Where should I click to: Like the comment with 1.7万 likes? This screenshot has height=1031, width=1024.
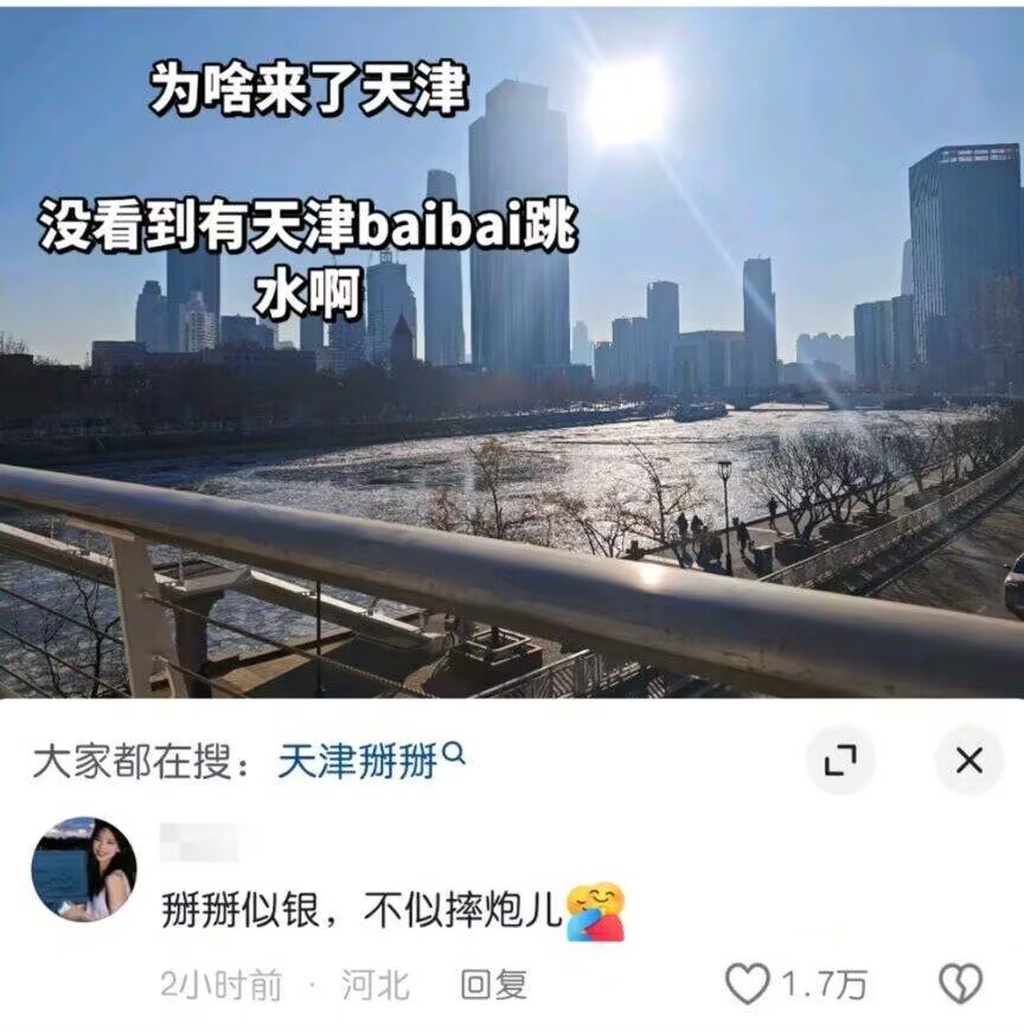(748, 985)
